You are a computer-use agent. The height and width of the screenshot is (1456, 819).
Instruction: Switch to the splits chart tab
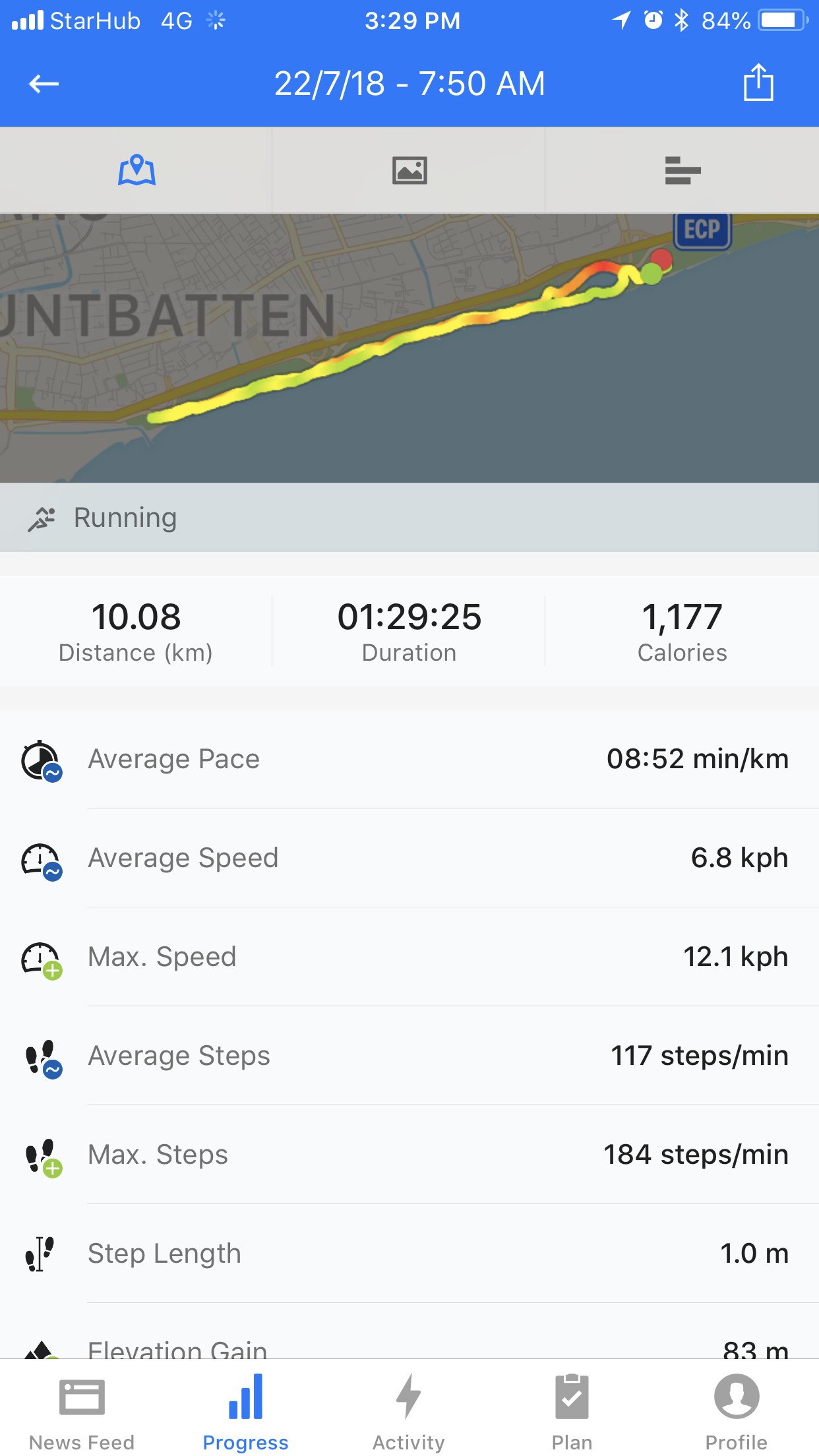(682, 170)
